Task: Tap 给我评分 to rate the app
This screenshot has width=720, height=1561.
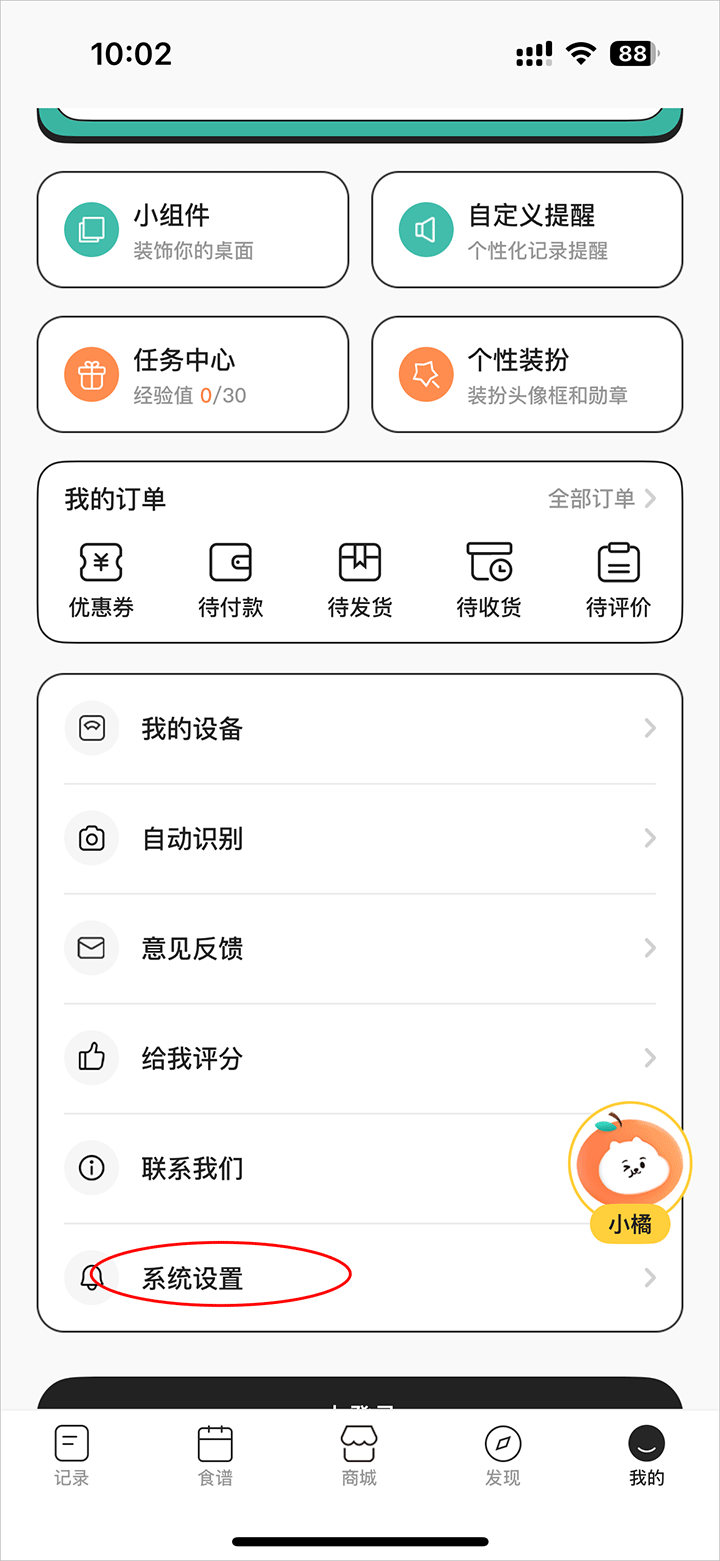Action: [360, 1058]
